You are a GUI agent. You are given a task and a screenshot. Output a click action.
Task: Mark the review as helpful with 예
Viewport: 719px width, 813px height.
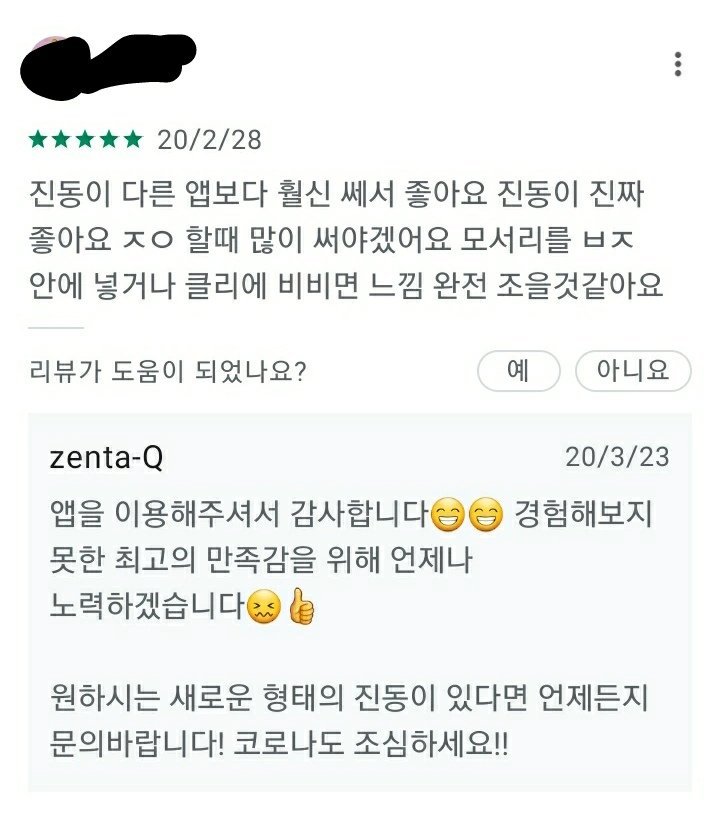coord(517,371)
